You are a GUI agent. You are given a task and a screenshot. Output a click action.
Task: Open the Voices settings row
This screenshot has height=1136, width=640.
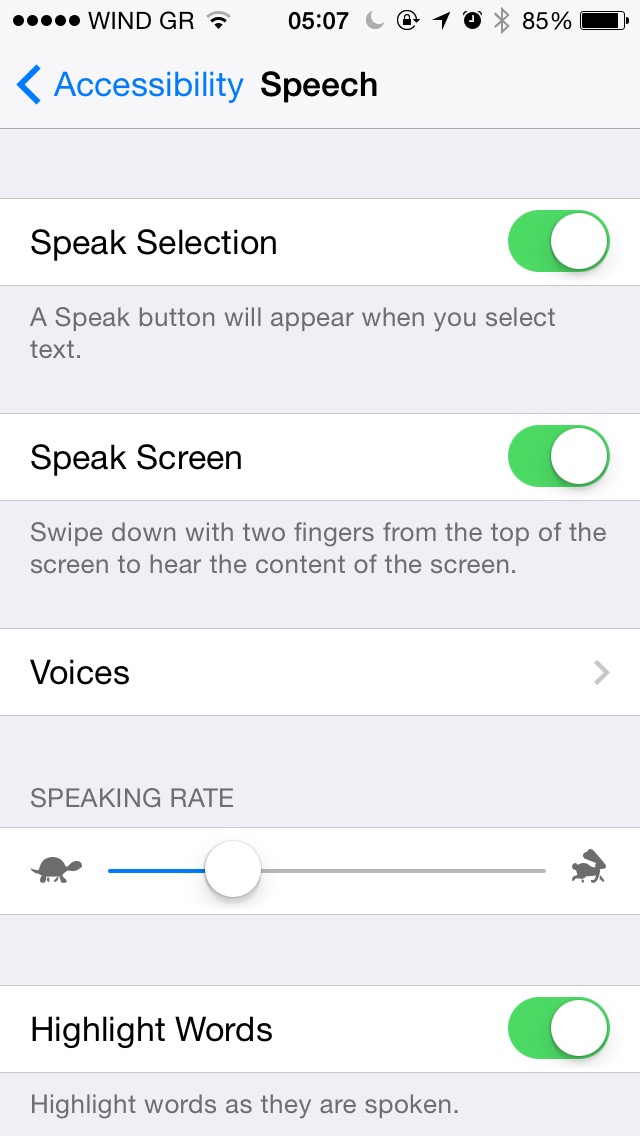click(320, 672)
